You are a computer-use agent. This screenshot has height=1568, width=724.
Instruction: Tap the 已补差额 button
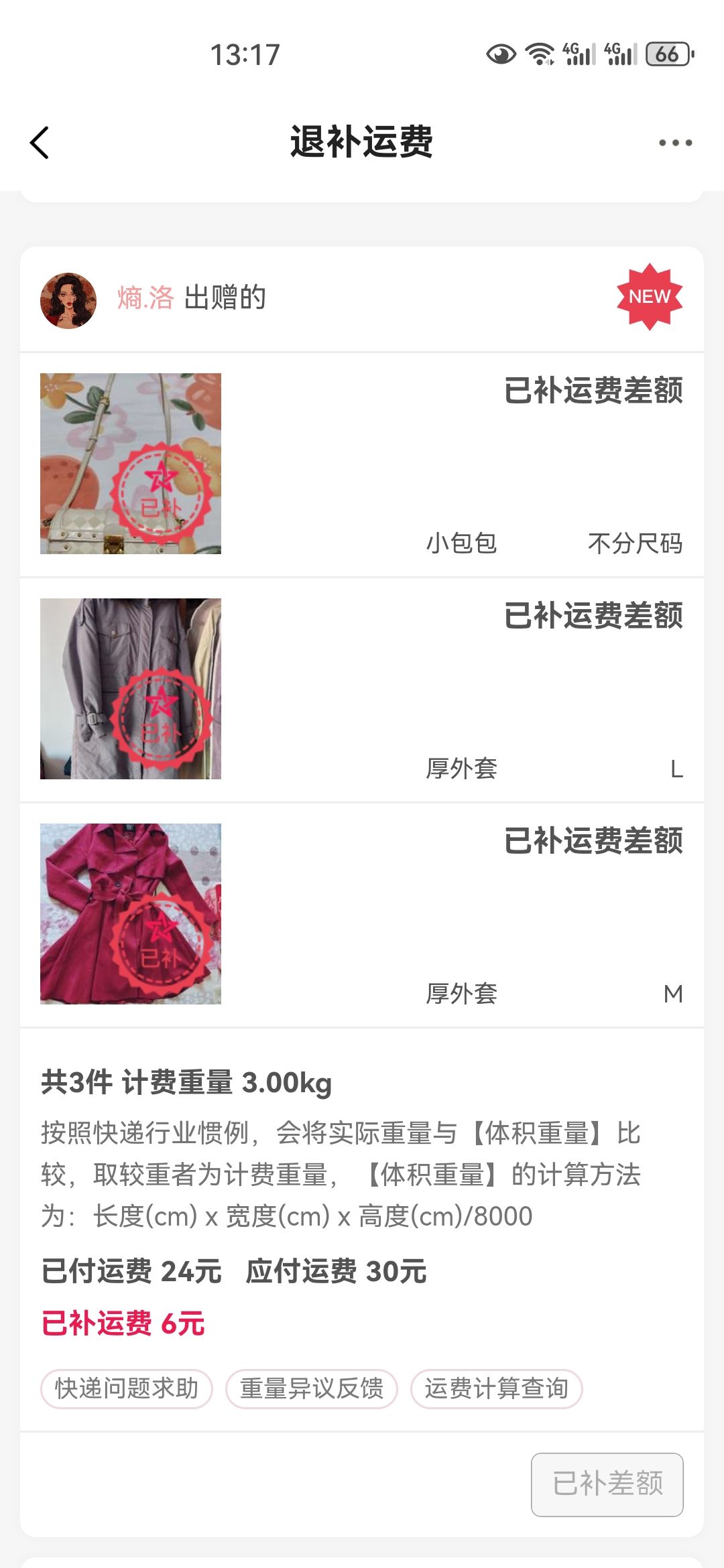coord(607,1484)
